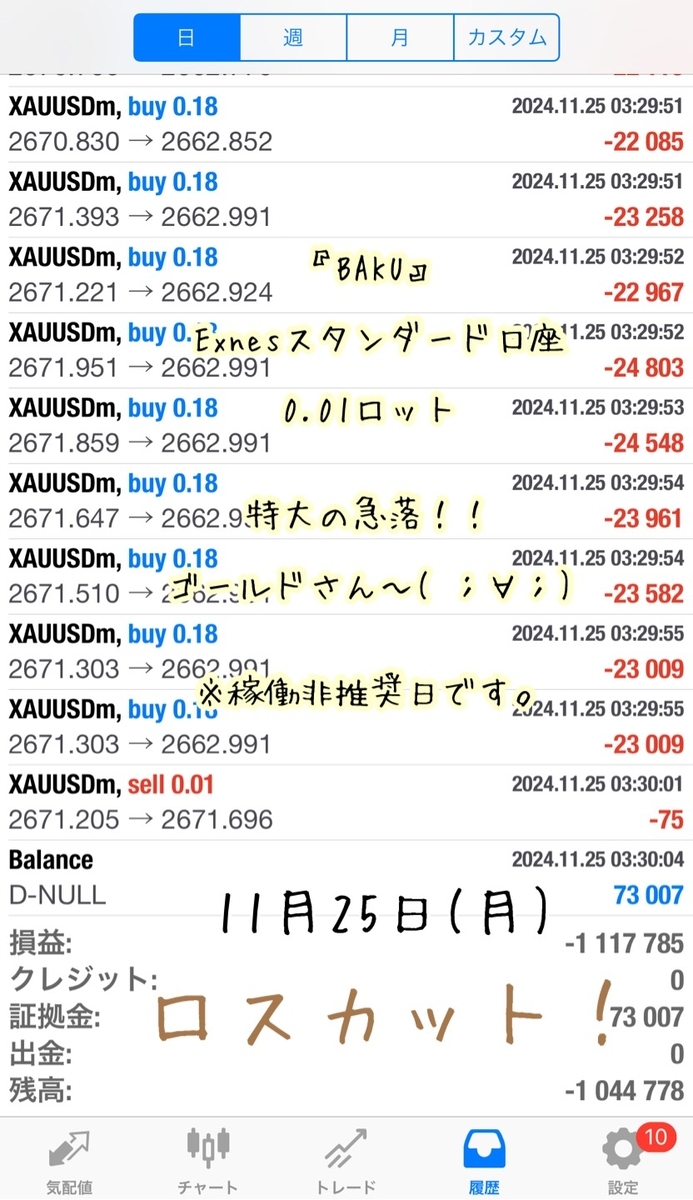693x1200 pixels.
Task: Open the 設定 settings tab
Action: click(x=622, y=1160)
